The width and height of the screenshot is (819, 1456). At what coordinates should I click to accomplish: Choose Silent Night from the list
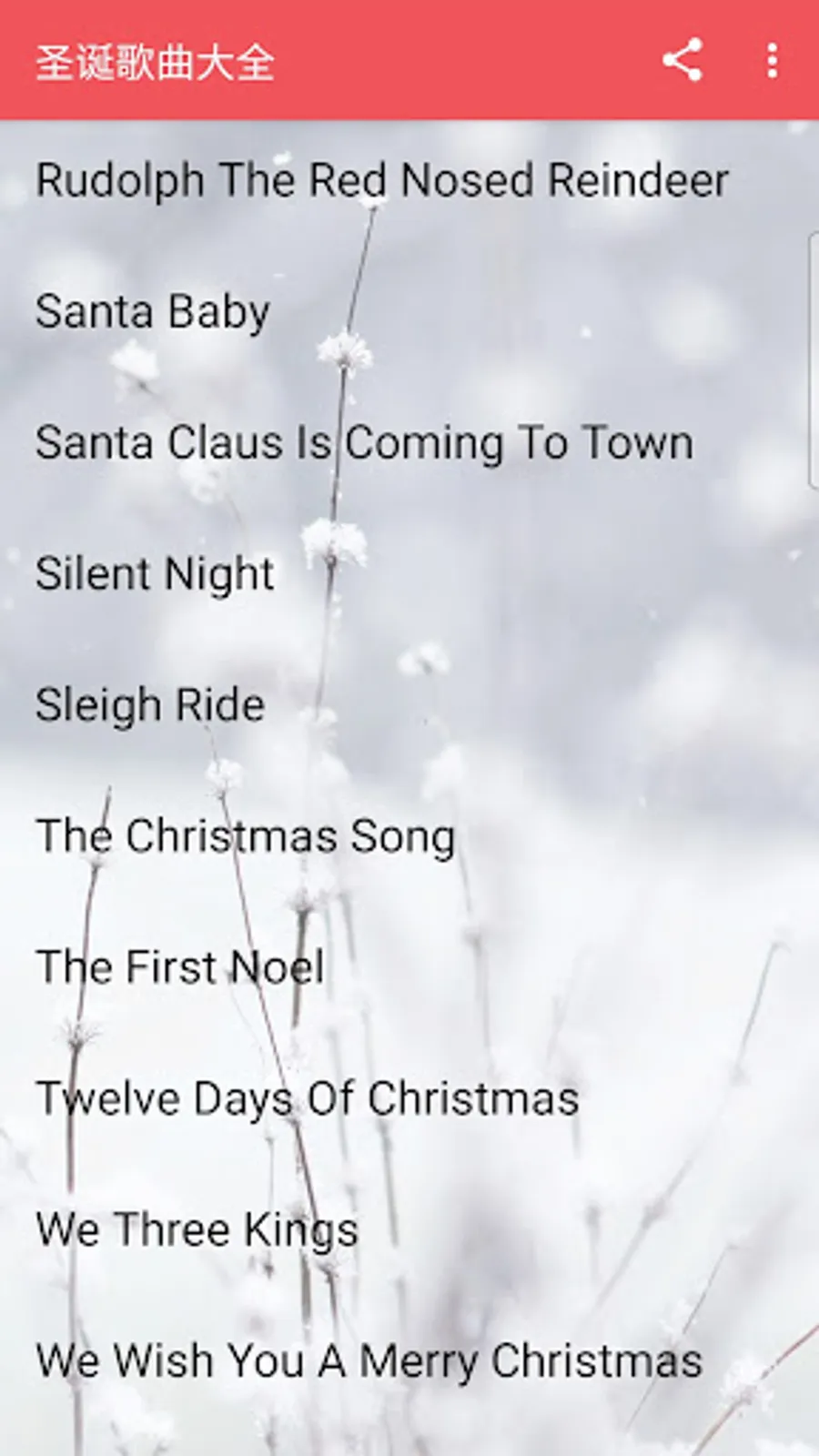155,574
